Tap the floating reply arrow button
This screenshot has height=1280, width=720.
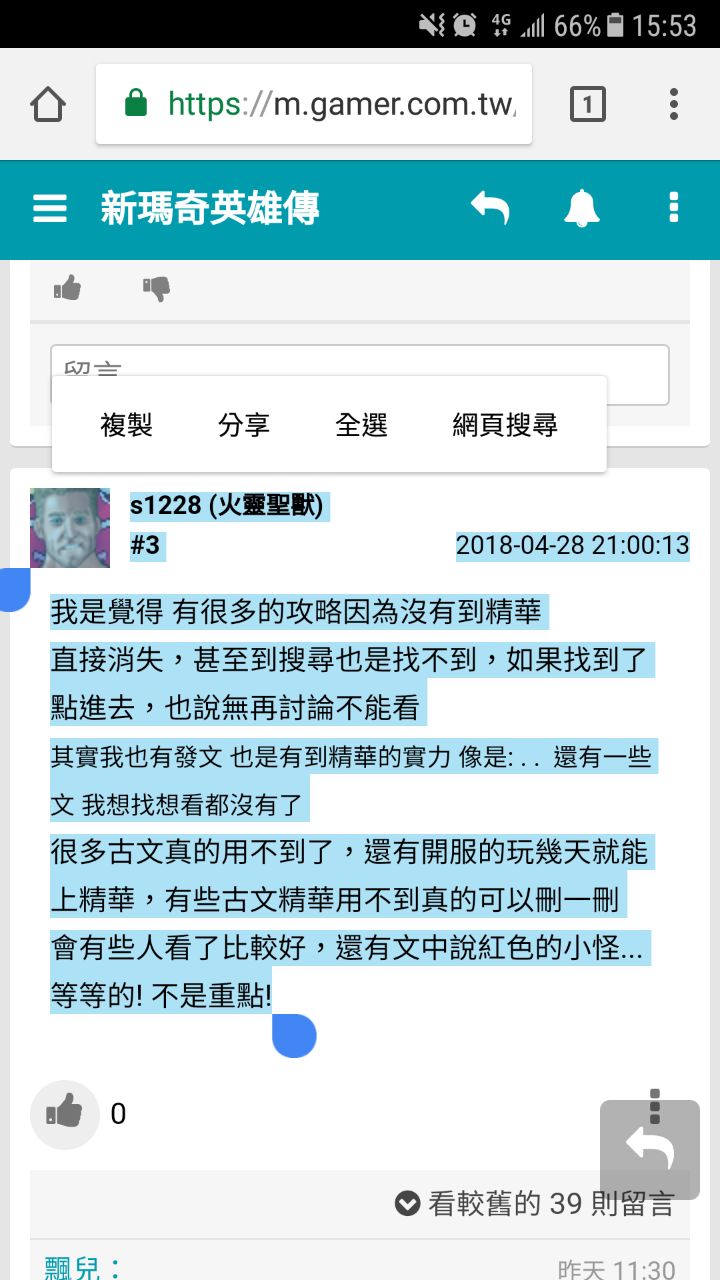[x=650, y=1150]
